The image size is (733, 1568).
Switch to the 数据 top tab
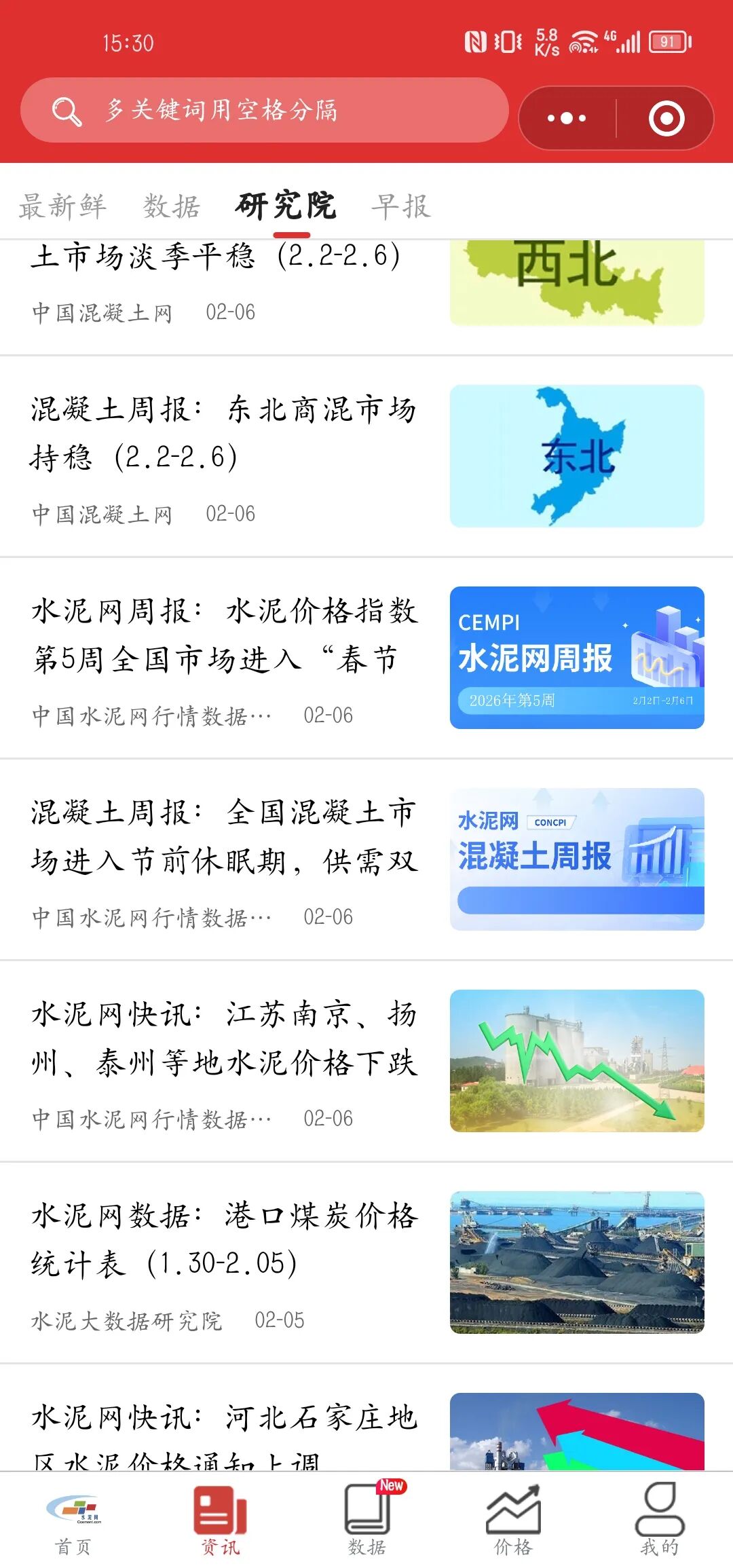pyautogui.click(x=171, y=206)
